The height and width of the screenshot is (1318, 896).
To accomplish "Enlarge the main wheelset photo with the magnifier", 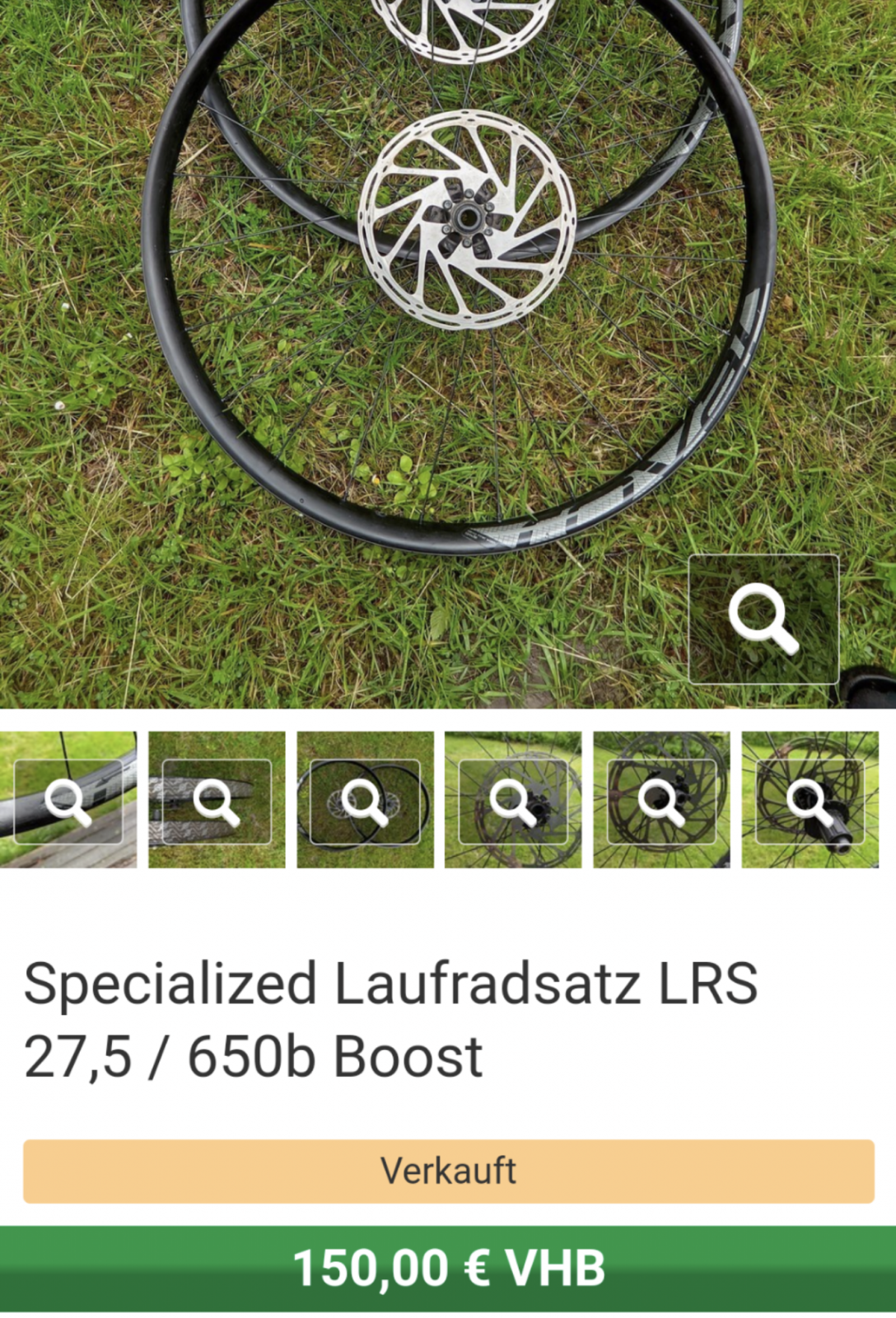I will tap(763, 619).
